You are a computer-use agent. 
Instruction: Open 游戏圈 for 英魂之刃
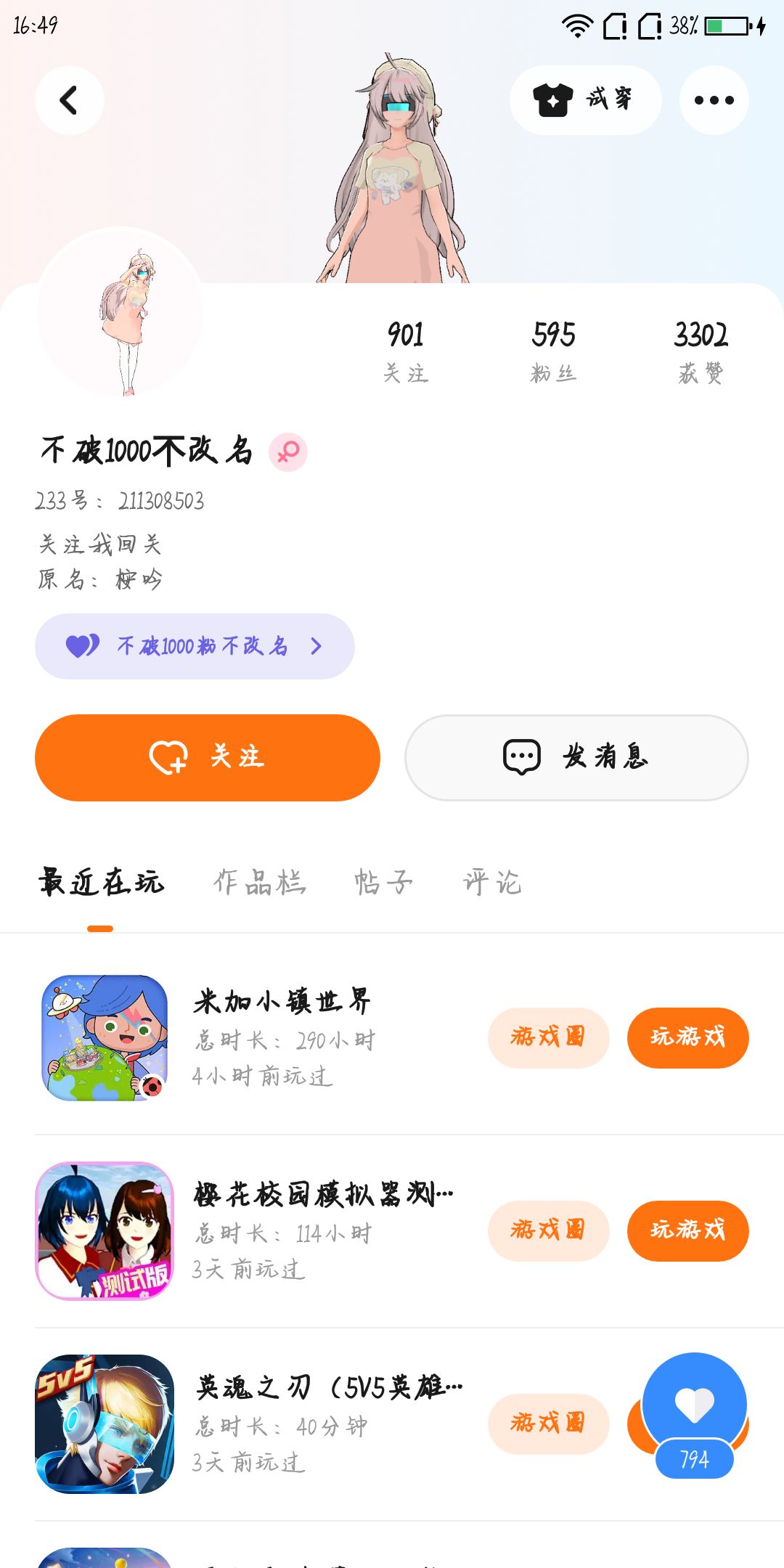(x=548, y=1424)
